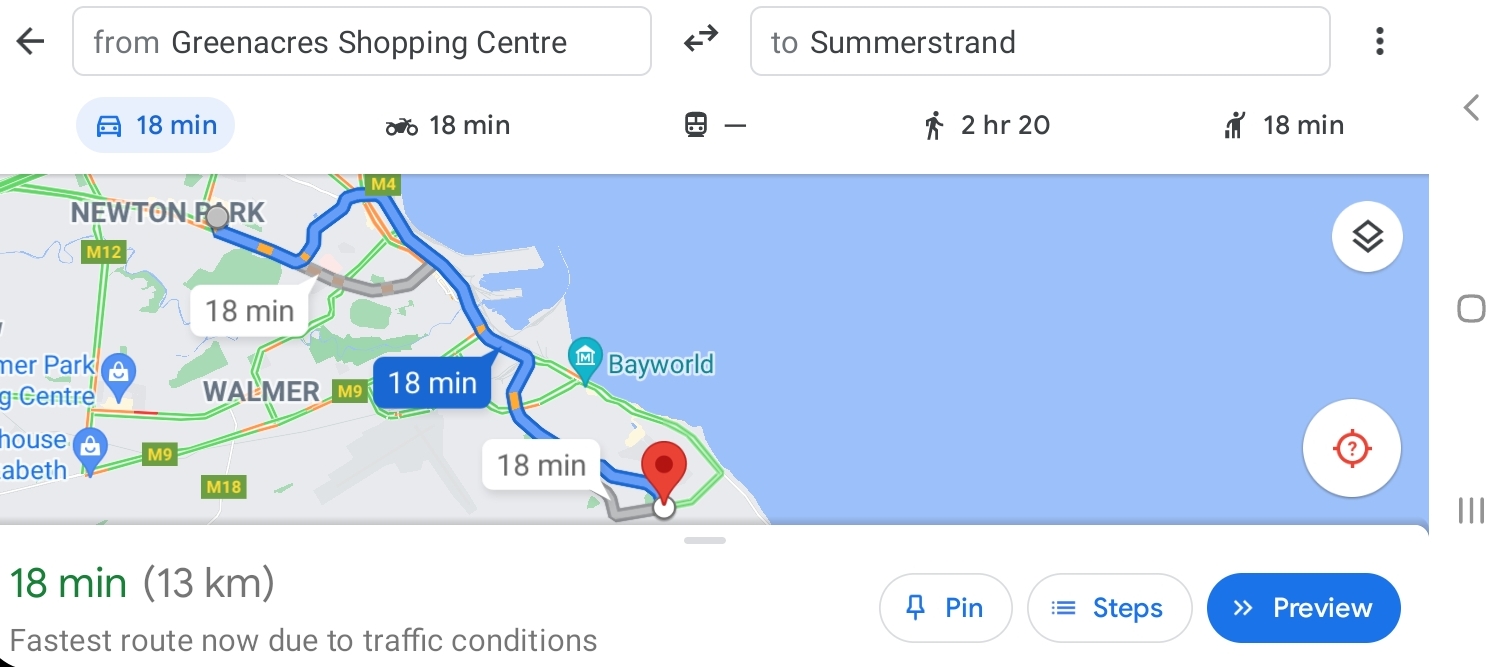Switch to ride-hailing travel mode
The height and width of the screenshot is (667, 1499).
pos(1284,125)
